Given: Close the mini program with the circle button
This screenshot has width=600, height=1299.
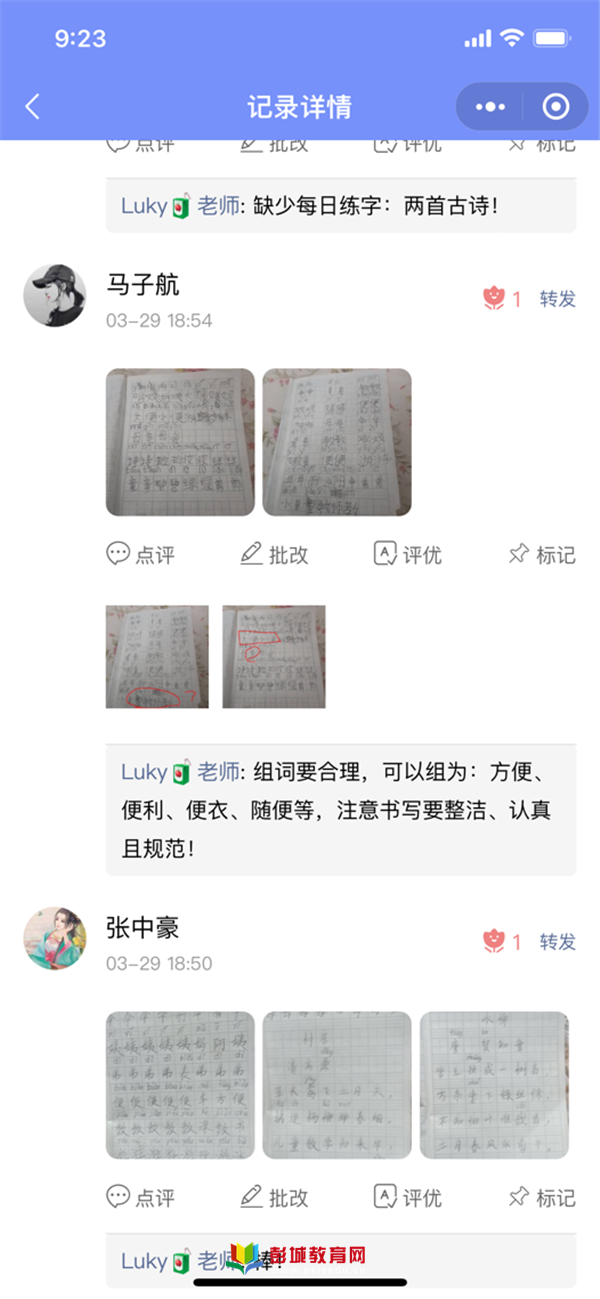Looking at the screenshot, I should pyautogui.click(x=555, y=107).
